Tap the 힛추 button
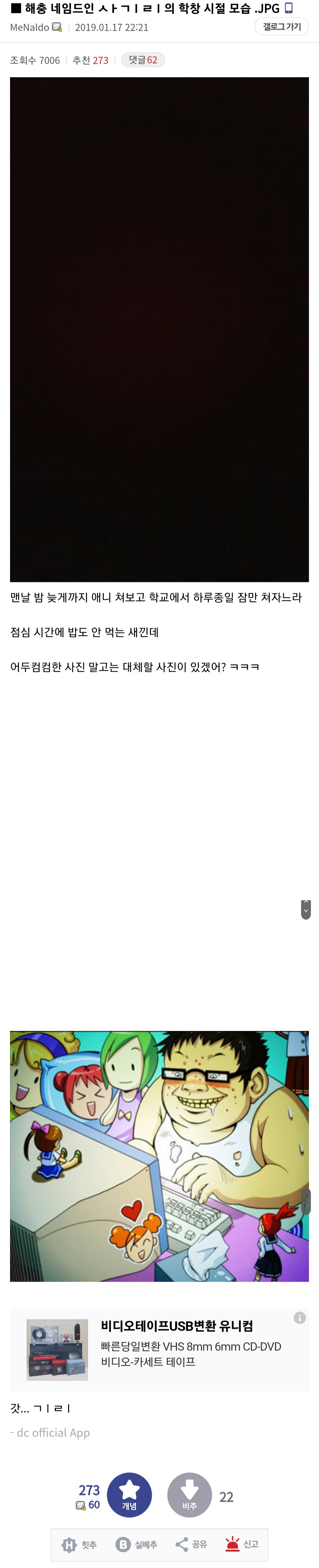Image resolution: width=319 pixels, height=1568 pixels. click(79, 1544)
